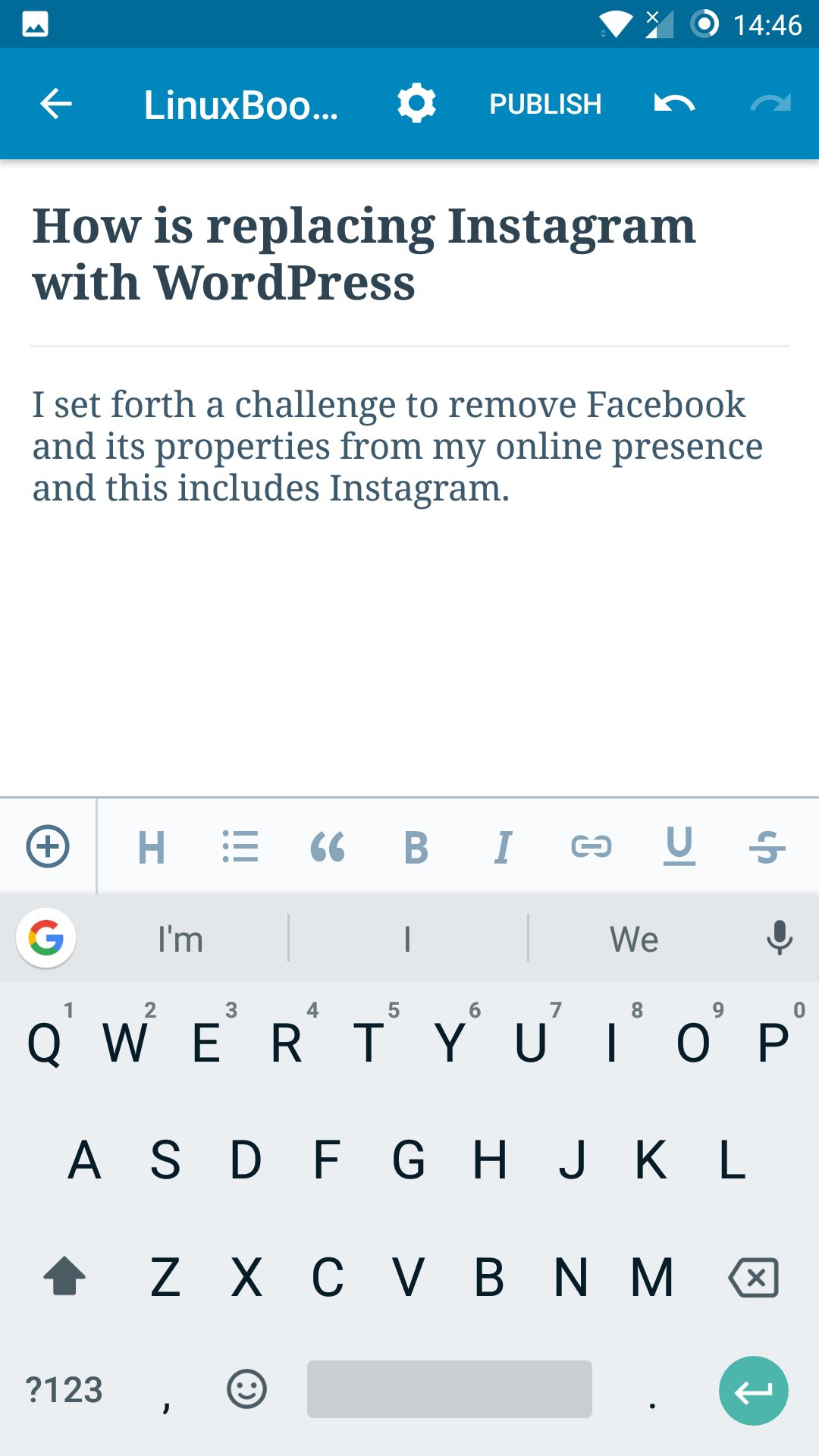Apply heading format with H
819x1456 pixels.
tap(152, 847)
